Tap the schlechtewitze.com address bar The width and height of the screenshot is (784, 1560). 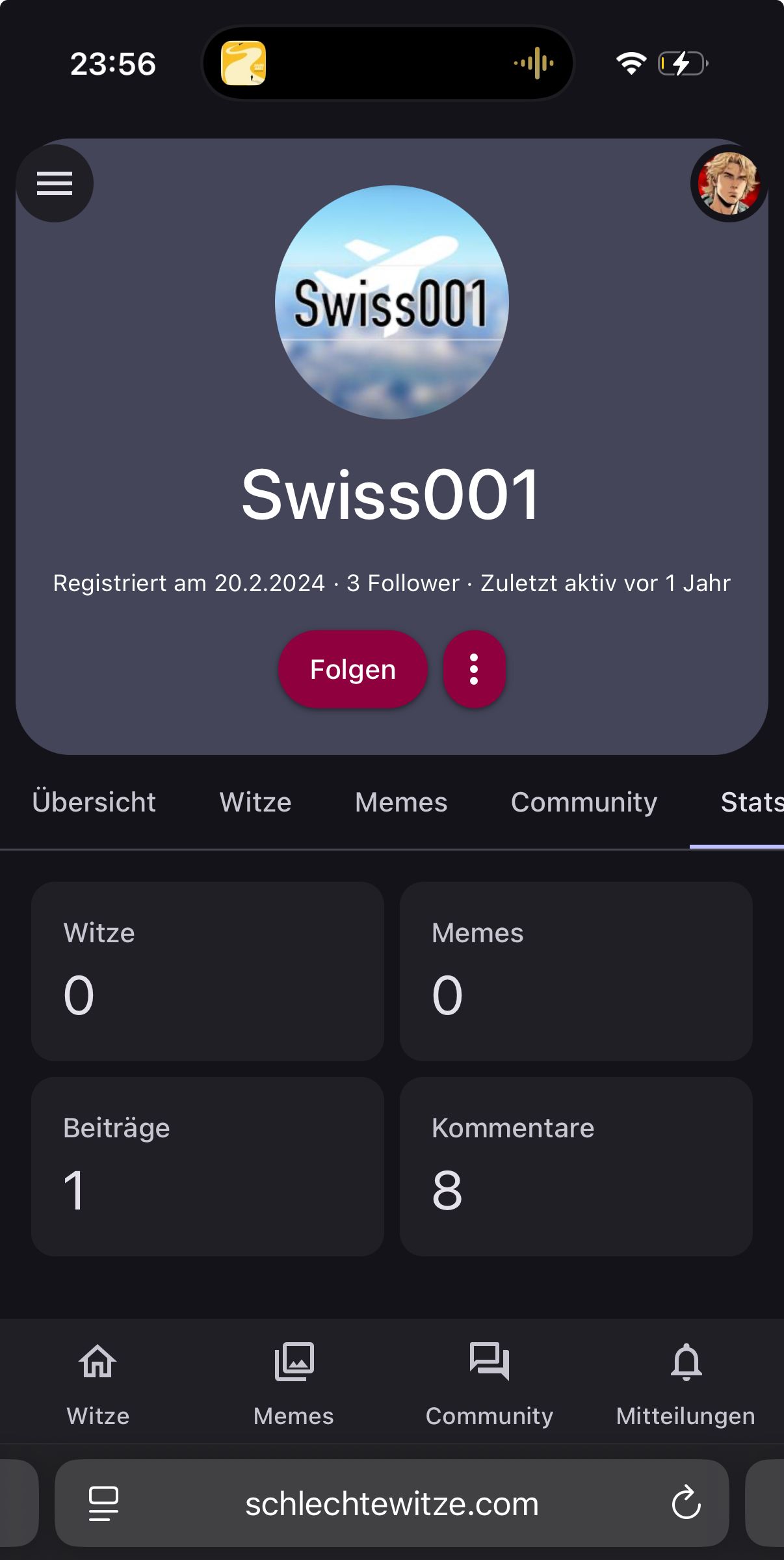(x=391, y=1503)
